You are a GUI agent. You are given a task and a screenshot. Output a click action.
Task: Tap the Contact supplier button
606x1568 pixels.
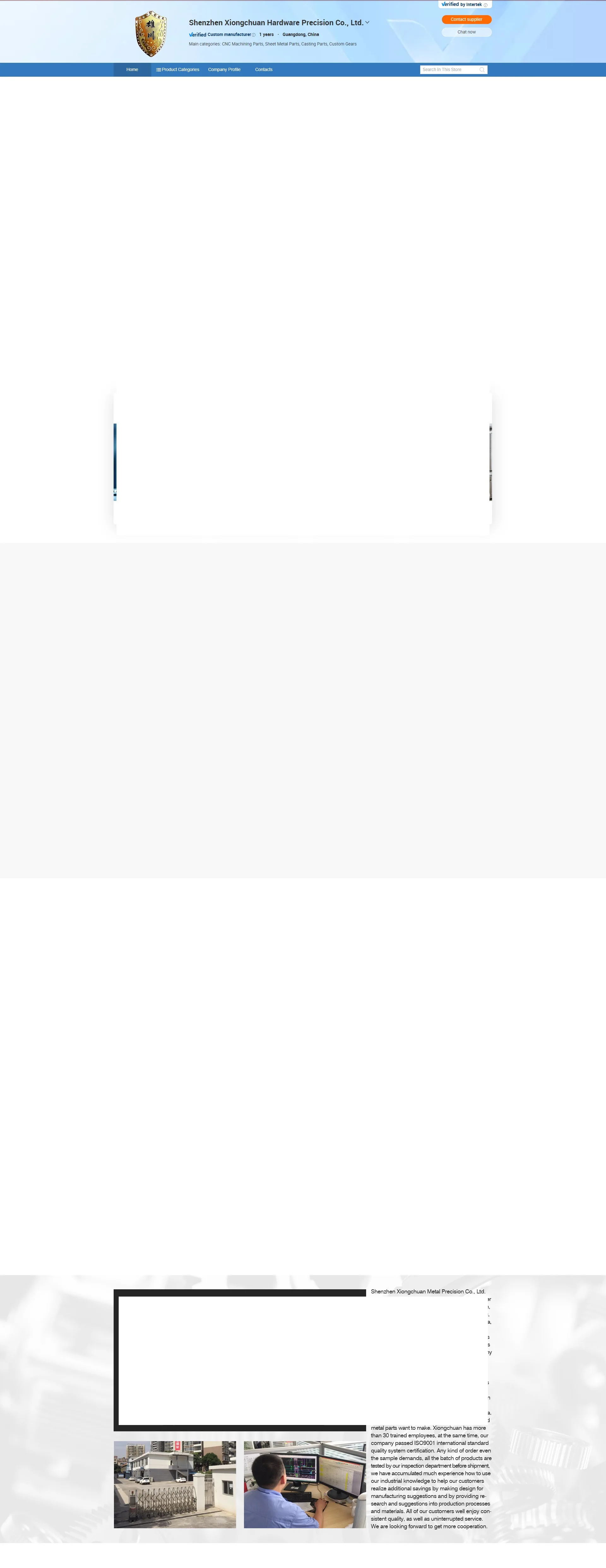(466, 20)
